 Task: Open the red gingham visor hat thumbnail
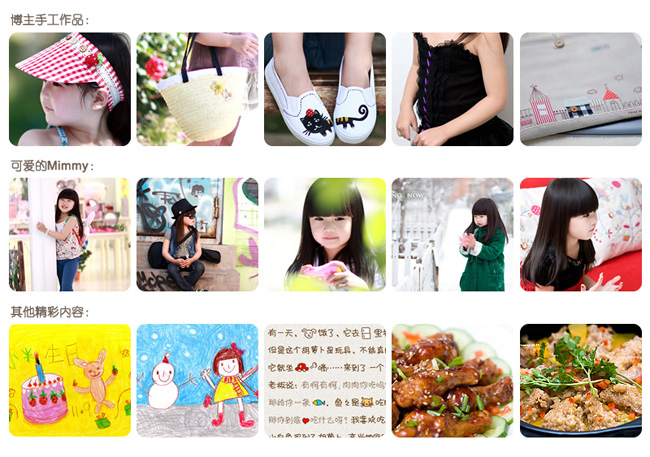pos(70,89)
